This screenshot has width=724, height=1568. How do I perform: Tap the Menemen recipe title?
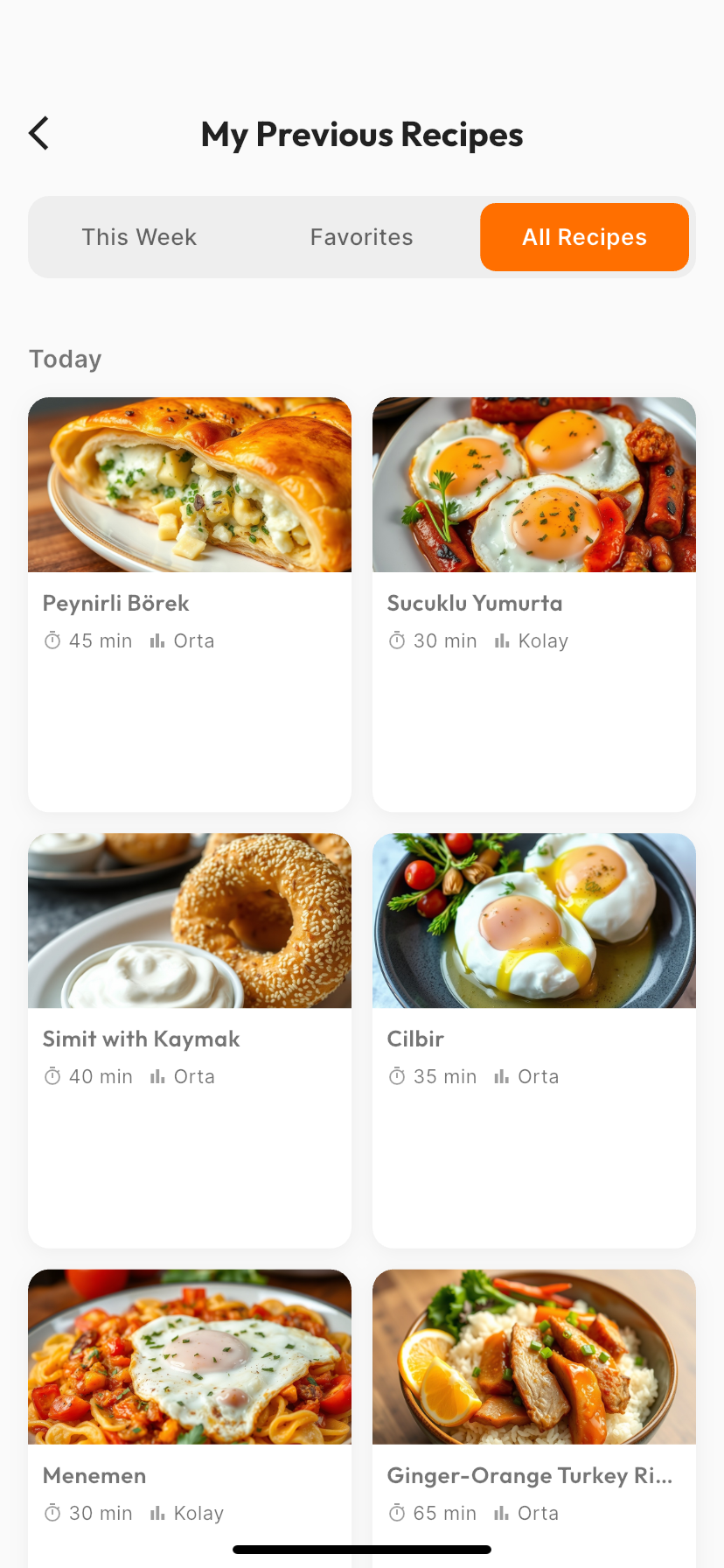pyautogui.click(x=94, y=1475)
